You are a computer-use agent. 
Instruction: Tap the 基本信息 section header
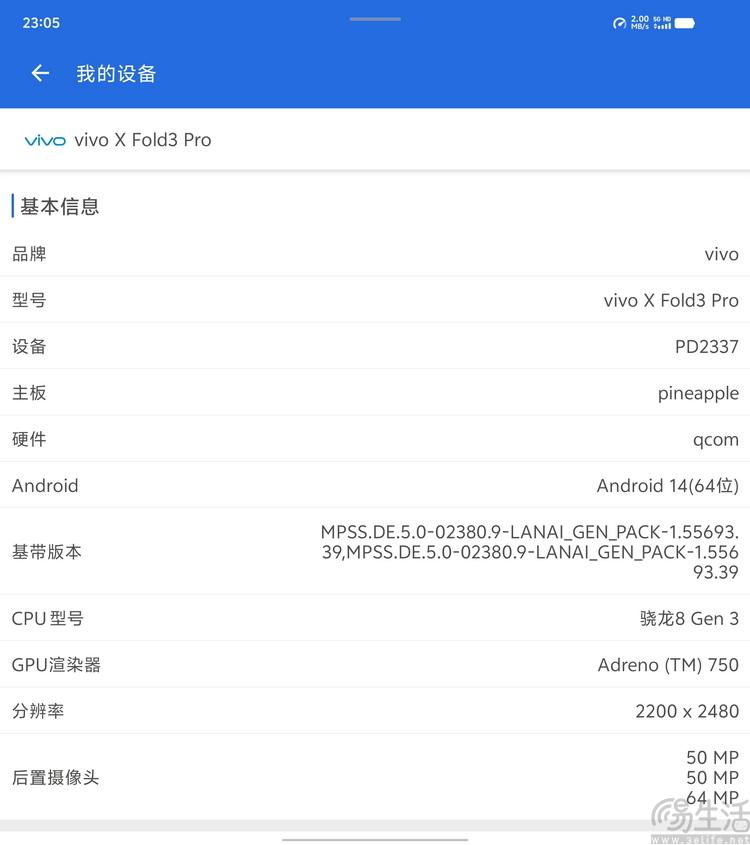click(62, 206)
